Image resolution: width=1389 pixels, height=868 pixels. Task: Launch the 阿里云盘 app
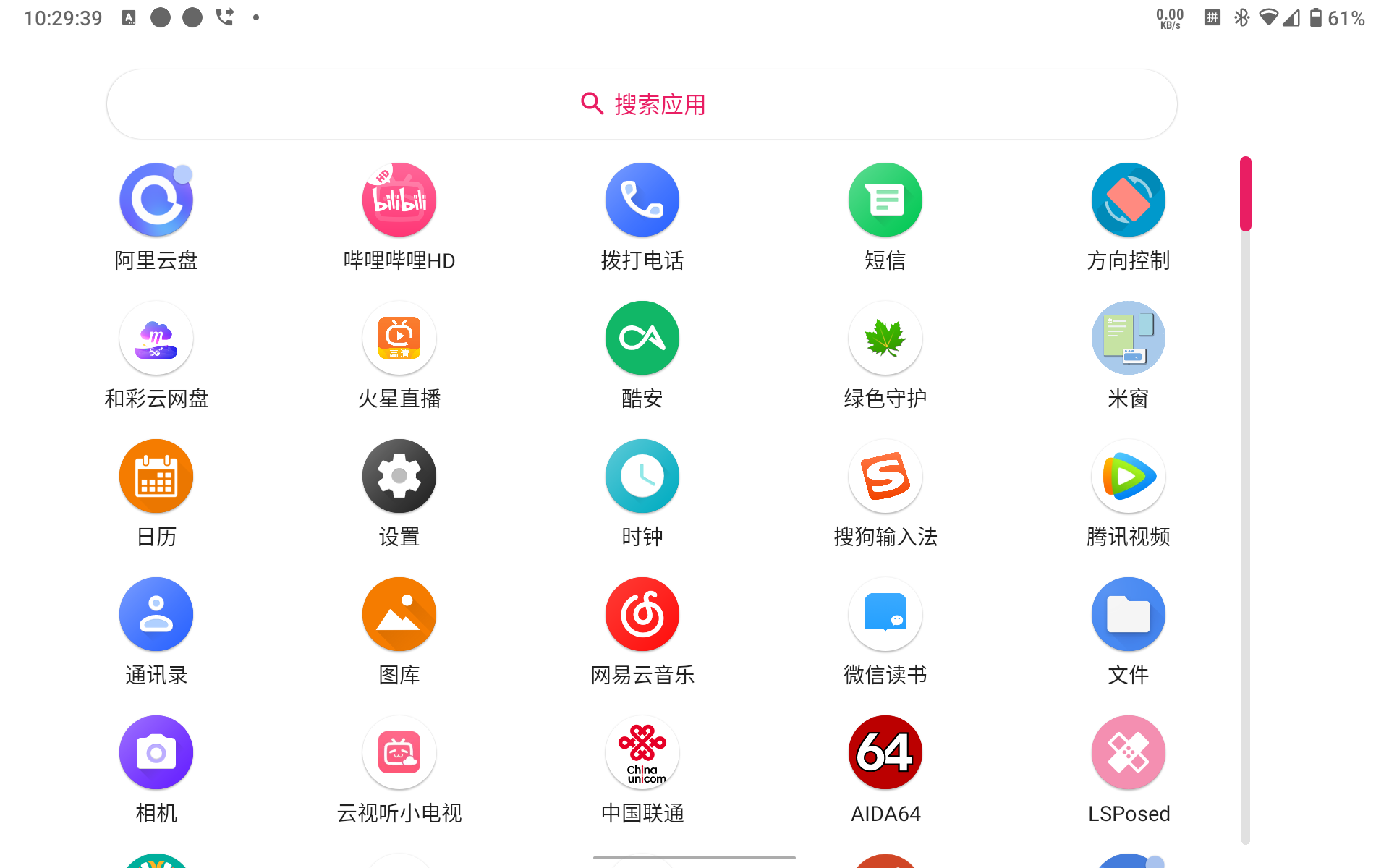pyautogui.click(x=156, y=200)
